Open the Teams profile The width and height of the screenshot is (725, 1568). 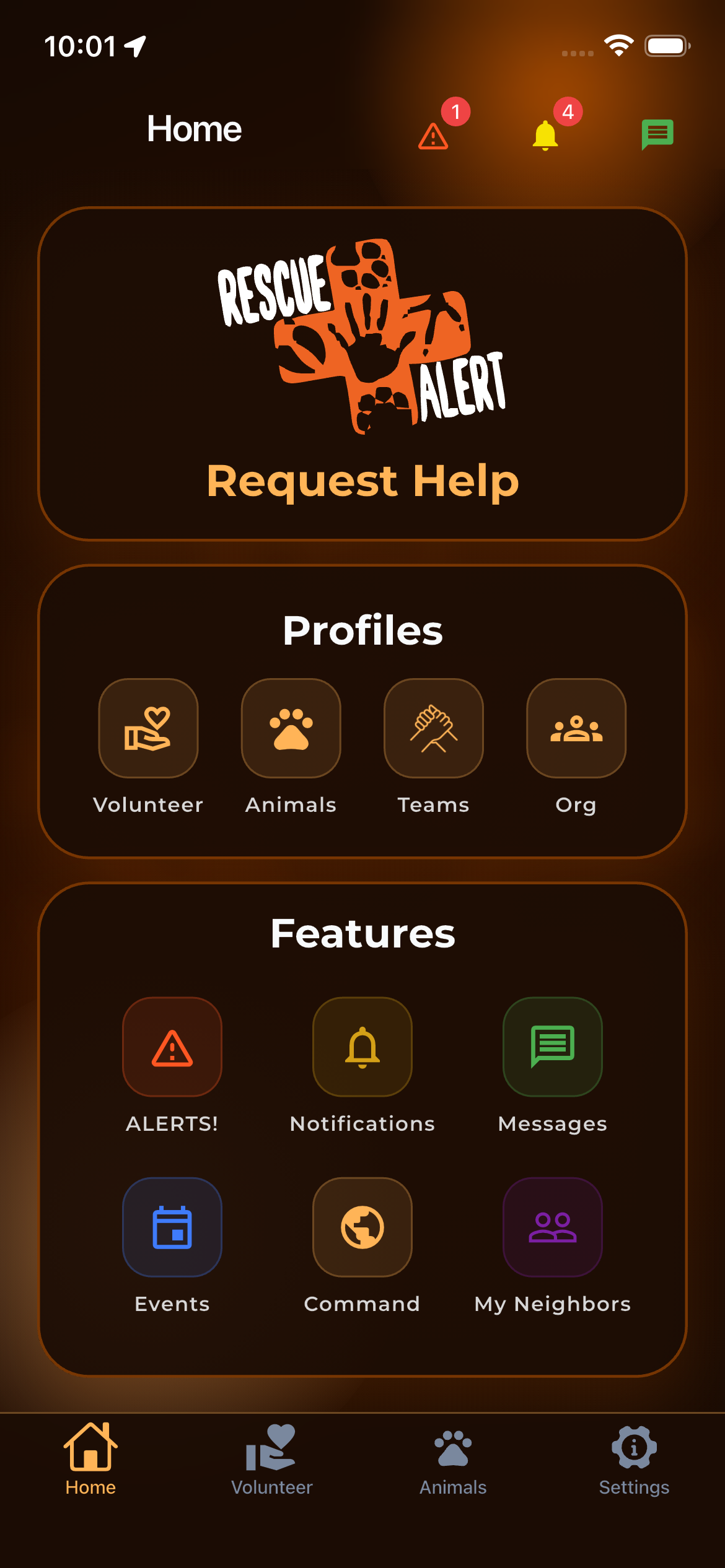tap(433, 728)
